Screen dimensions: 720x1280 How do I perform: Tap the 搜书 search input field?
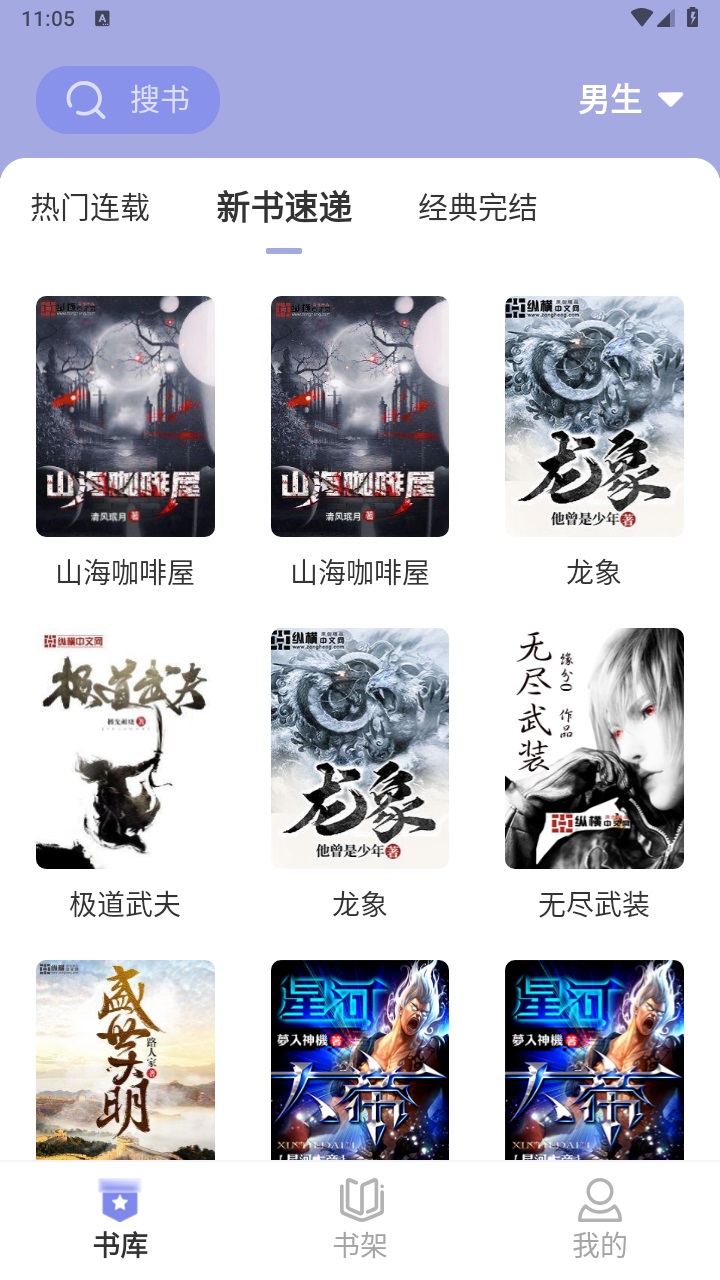(x=160, y=99)
